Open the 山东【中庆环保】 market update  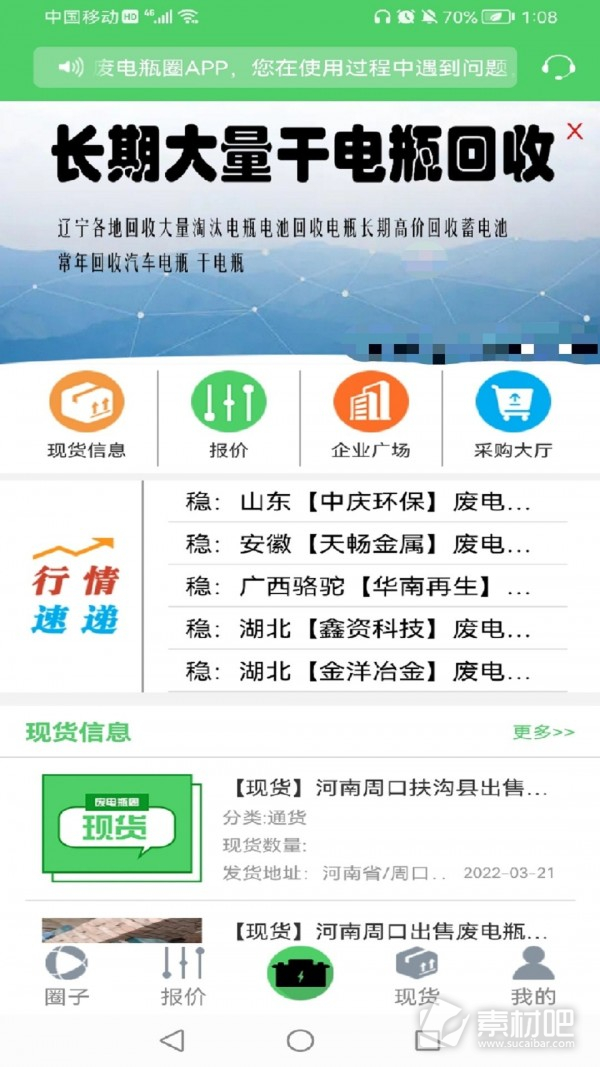point(367,502)
